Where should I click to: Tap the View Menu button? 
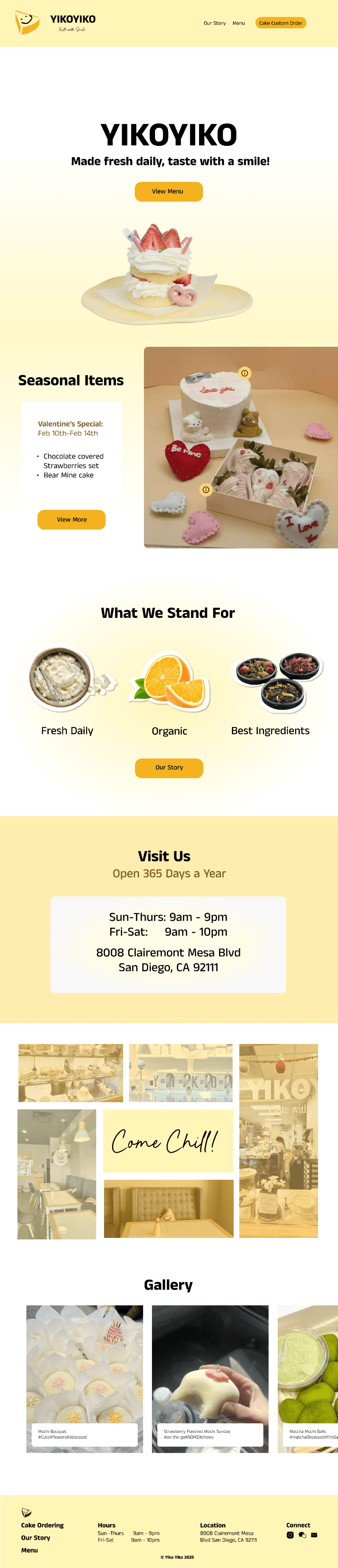168,191
